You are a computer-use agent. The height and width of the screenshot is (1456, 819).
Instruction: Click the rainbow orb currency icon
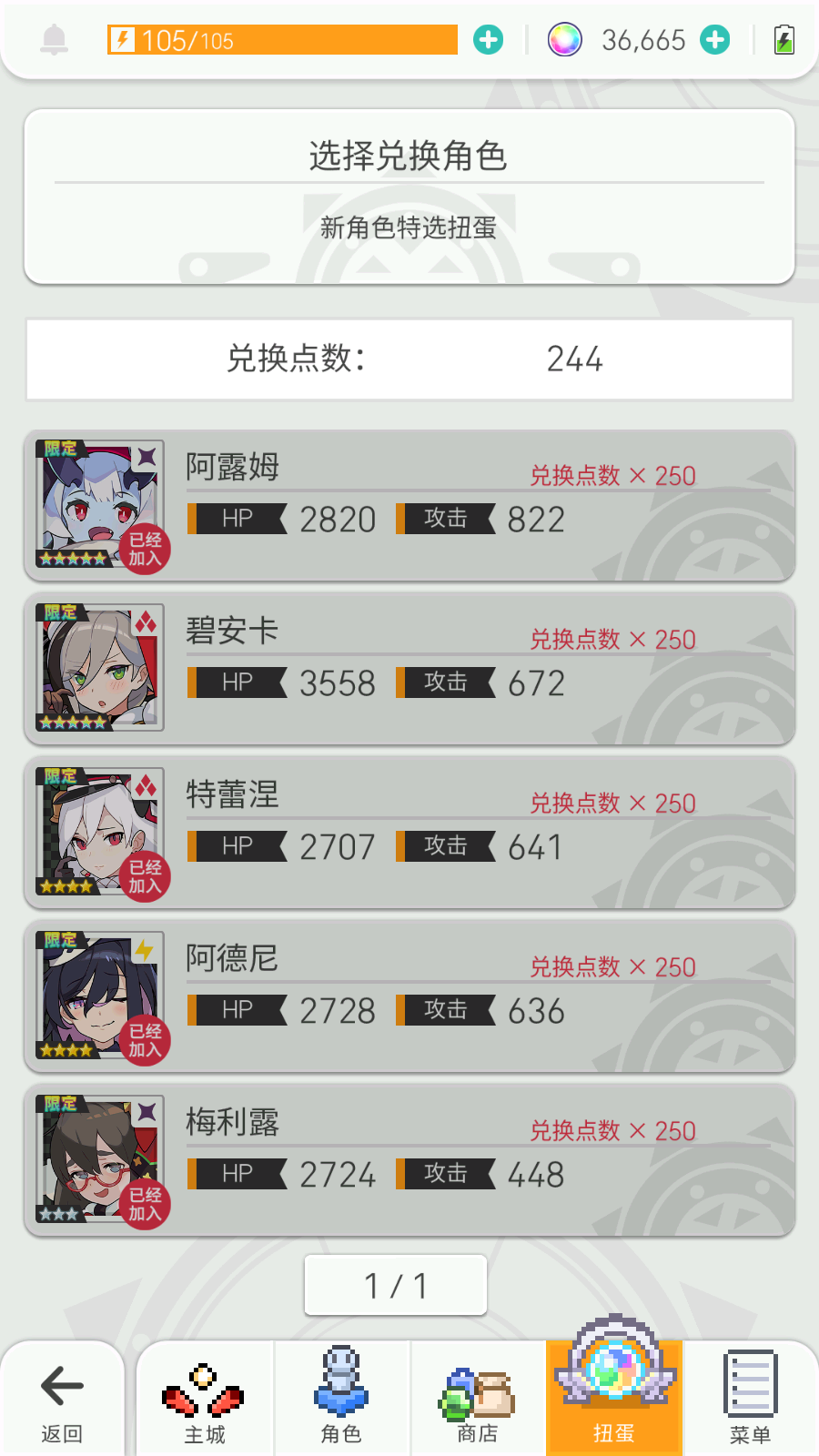coord(564,39)
